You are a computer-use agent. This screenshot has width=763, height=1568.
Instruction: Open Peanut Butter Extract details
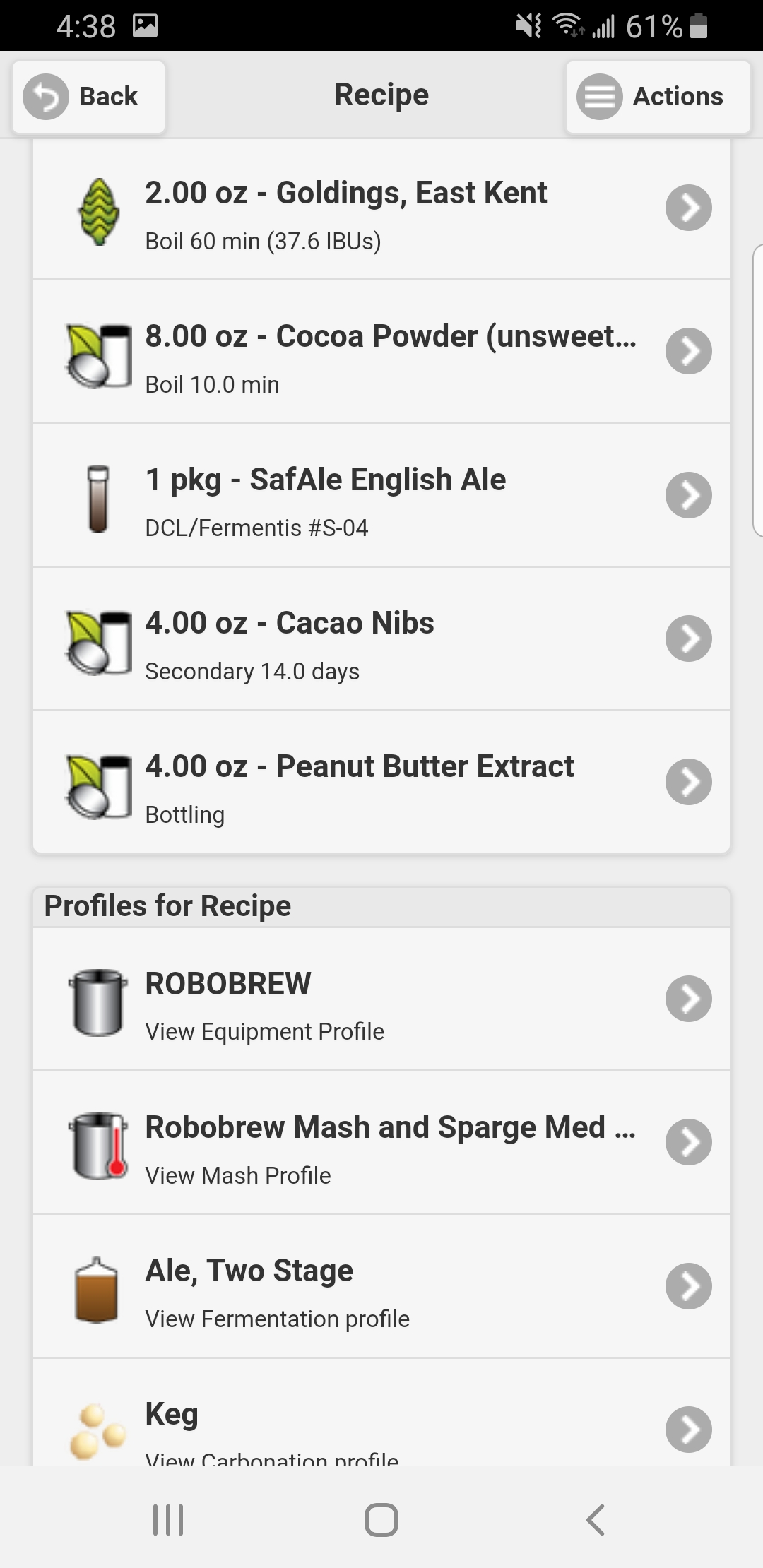(381, 782)
